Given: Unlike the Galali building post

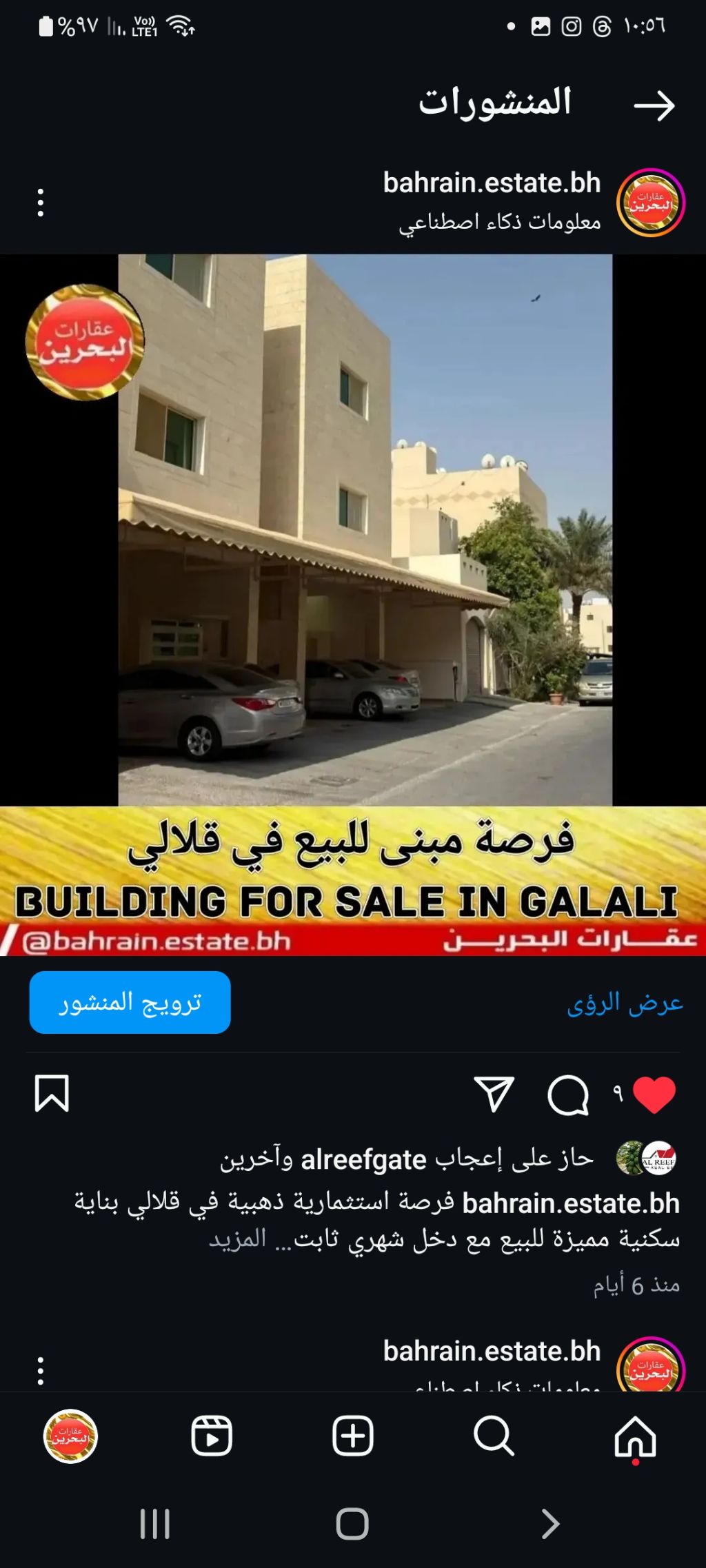Looking at the screenshot, I should [x=654, y=1094].
